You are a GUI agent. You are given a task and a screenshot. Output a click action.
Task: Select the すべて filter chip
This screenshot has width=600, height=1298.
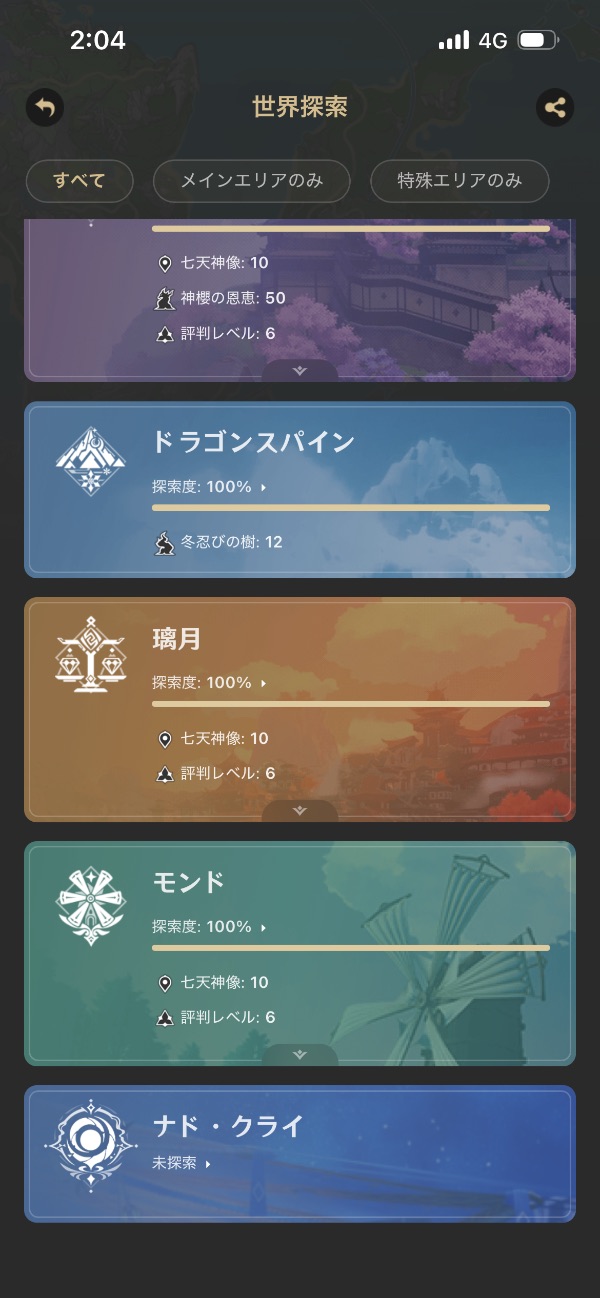tap(79, 181)
